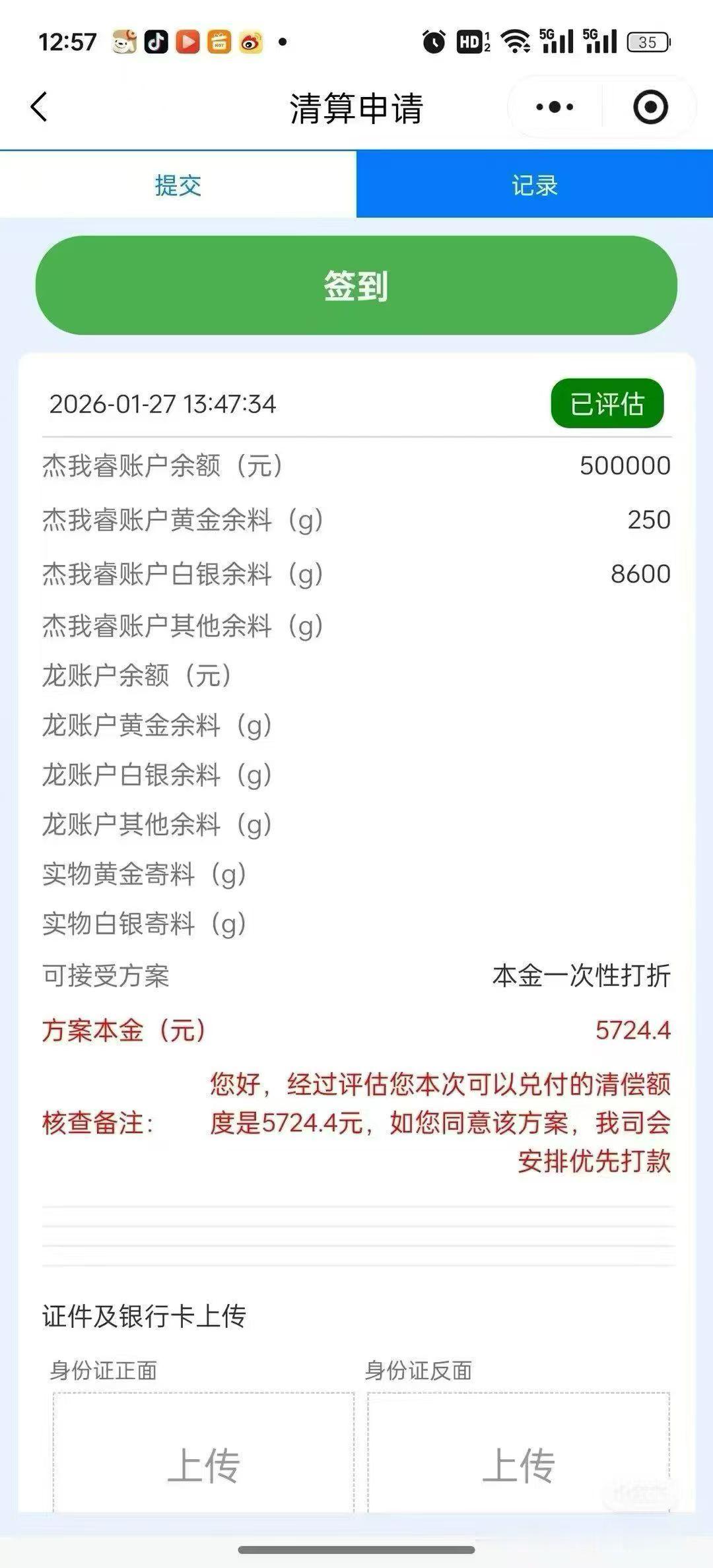Switch to the 记录 tab

point(533,185)
